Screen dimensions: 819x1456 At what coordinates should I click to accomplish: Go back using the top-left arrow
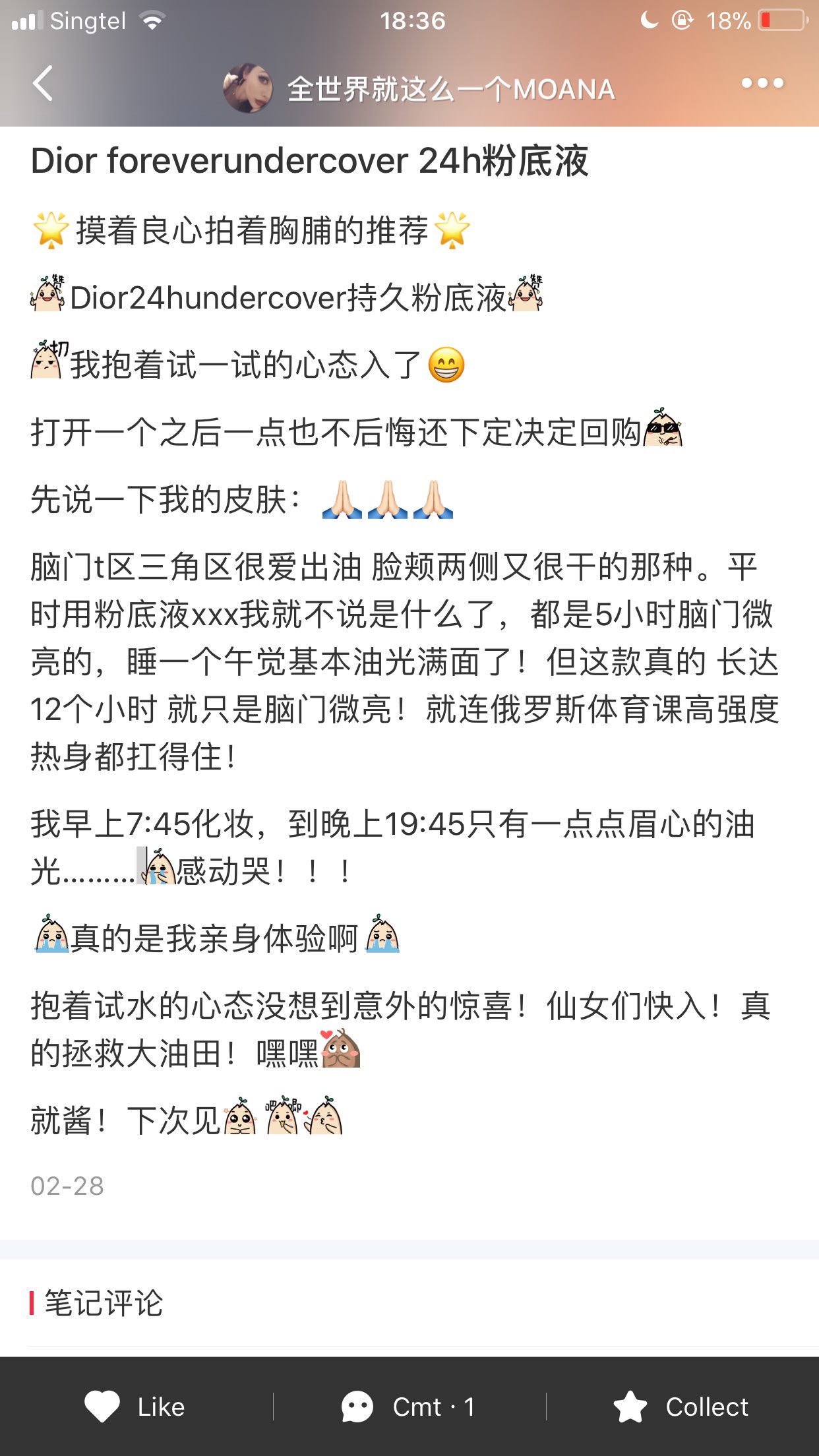[x=43, y=84]
